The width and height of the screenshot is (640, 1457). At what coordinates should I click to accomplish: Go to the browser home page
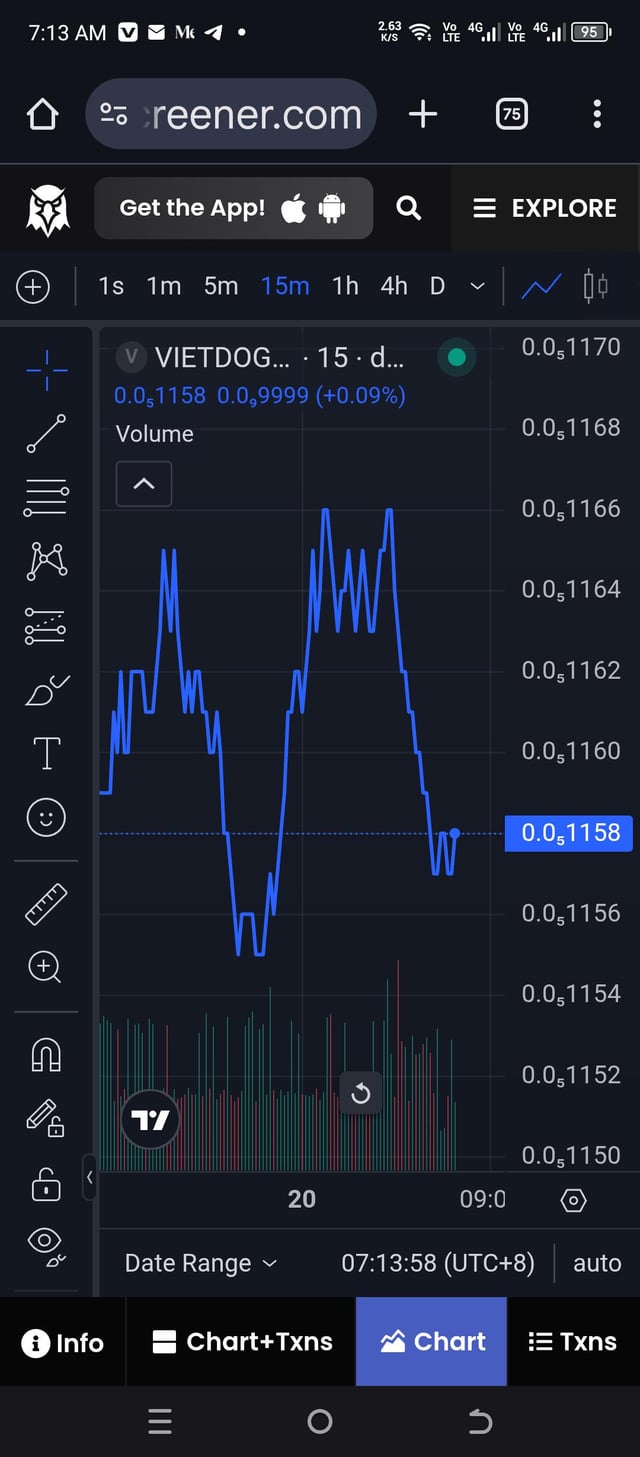tap(42, 115)
